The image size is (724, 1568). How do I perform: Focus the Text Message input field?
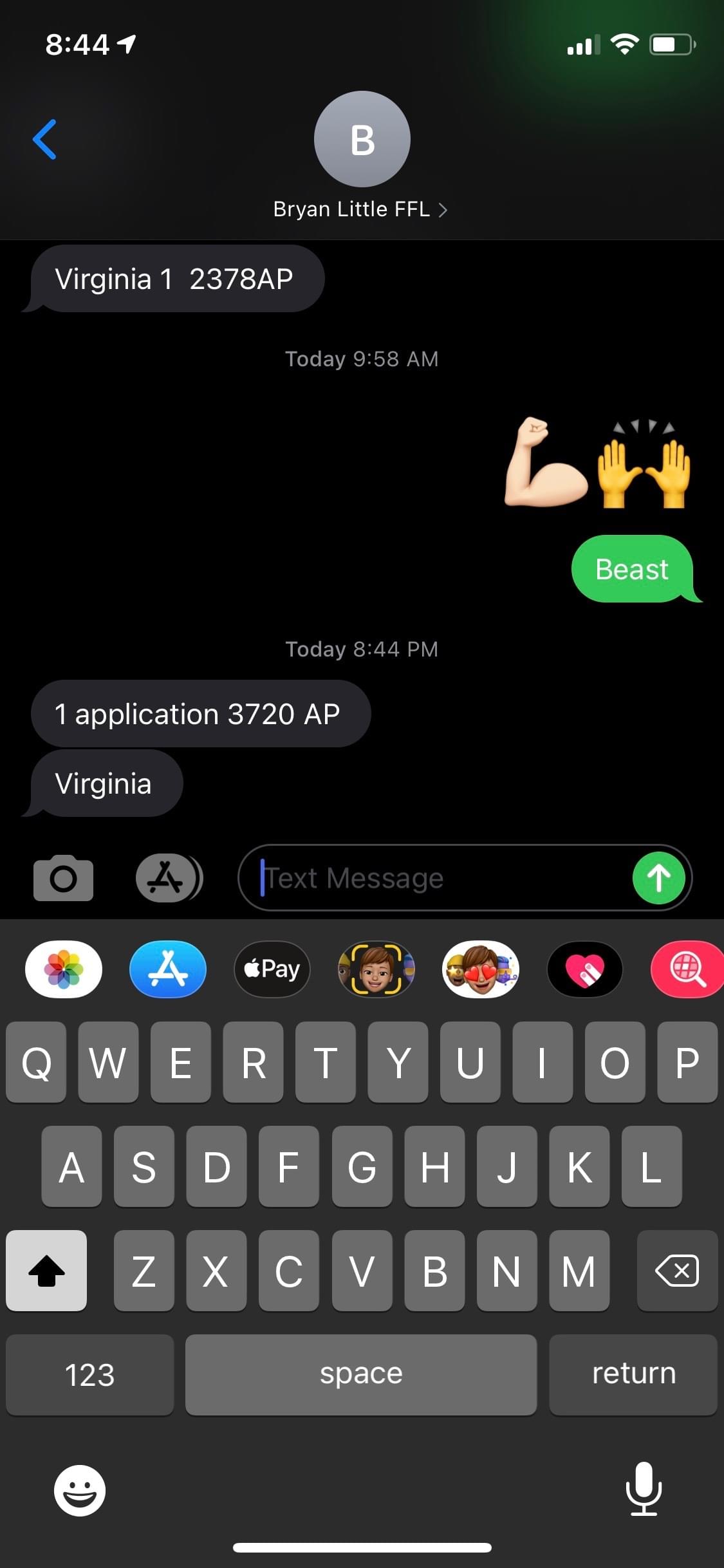(x=438, y=878)
